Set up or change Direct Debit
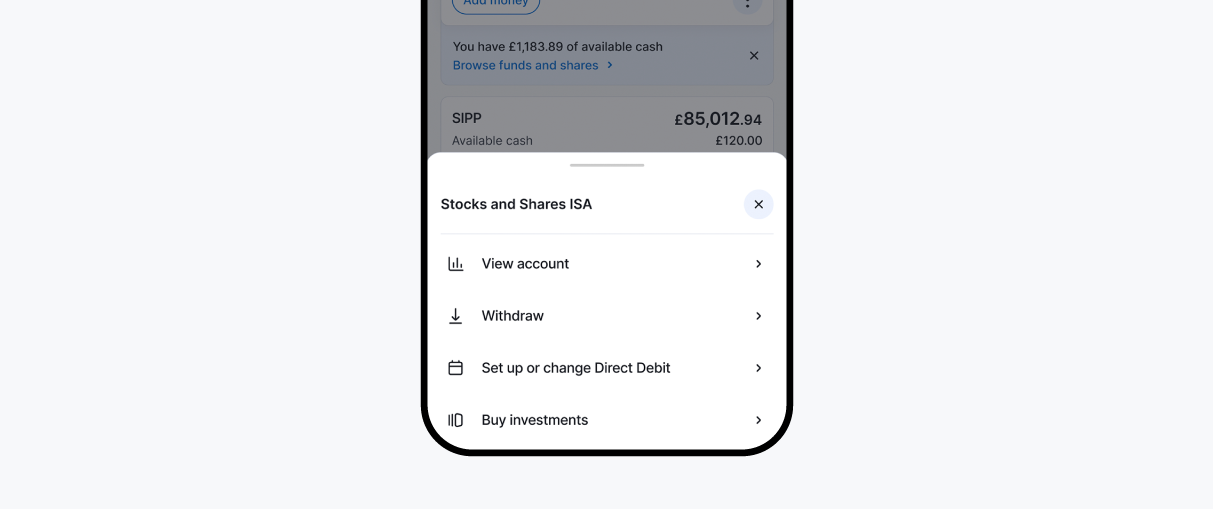Viewport: 1213px width, 509px height. click(606, 368)
